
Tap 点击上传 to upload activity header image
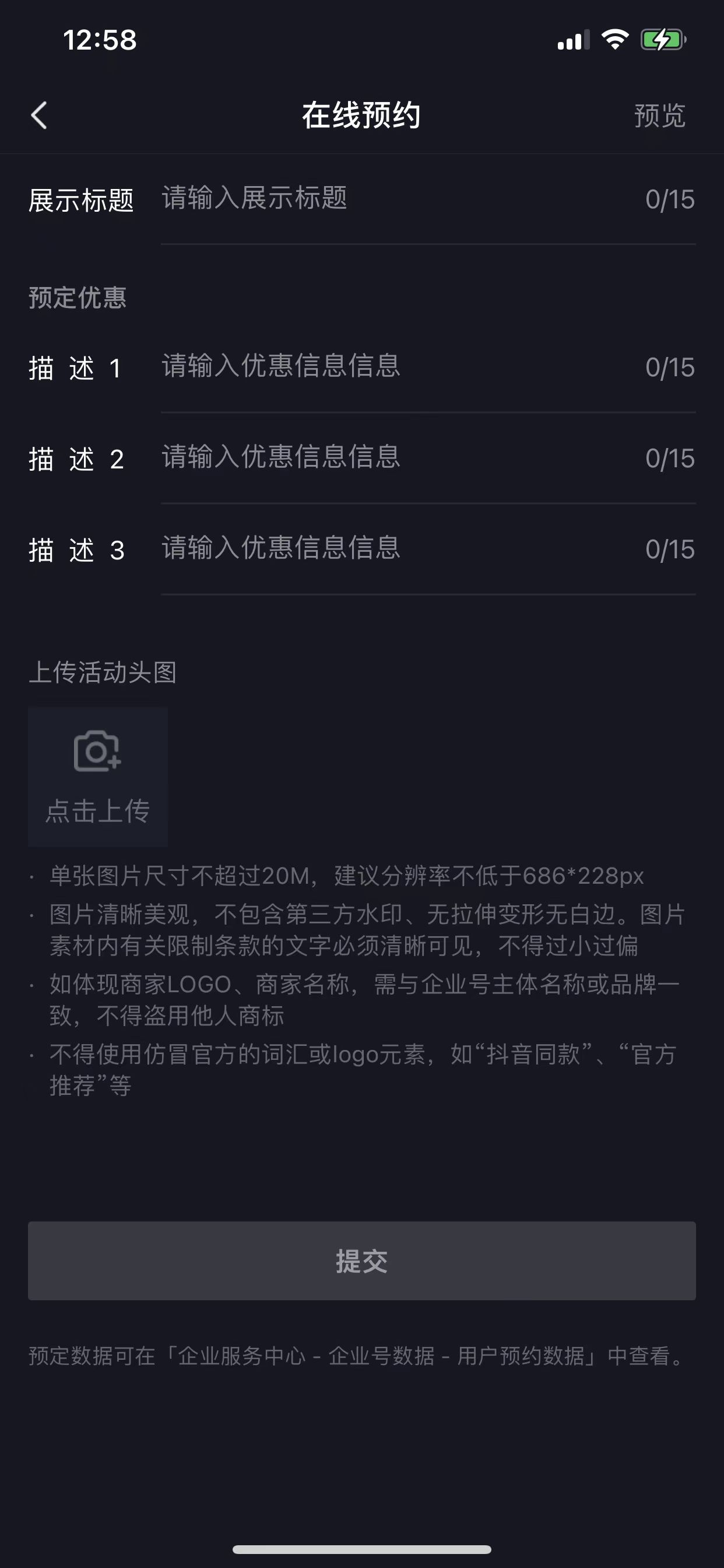(x=98, y=776)
